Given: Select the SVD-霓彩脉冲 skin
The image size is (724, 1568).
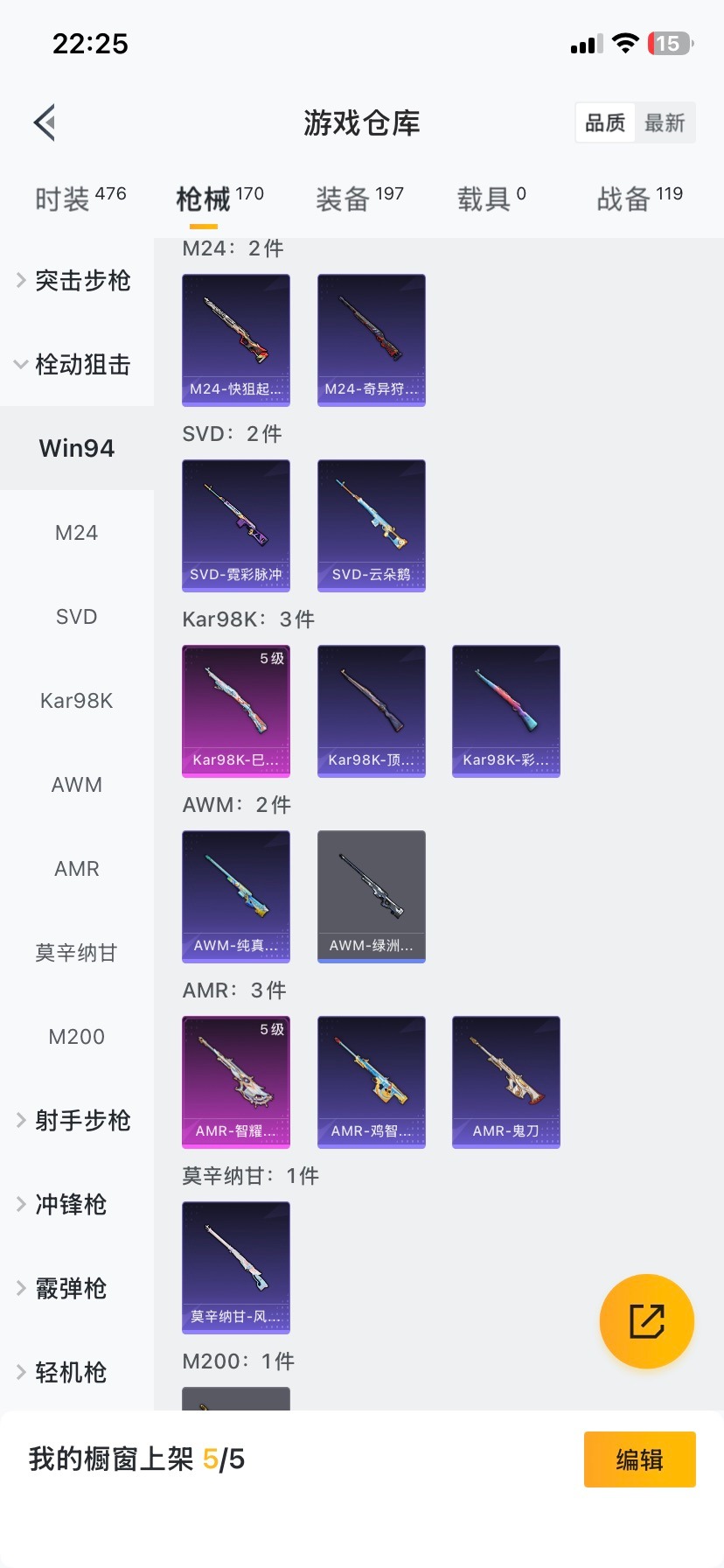Looking at the screenshot, I should (x=235, y=525).
